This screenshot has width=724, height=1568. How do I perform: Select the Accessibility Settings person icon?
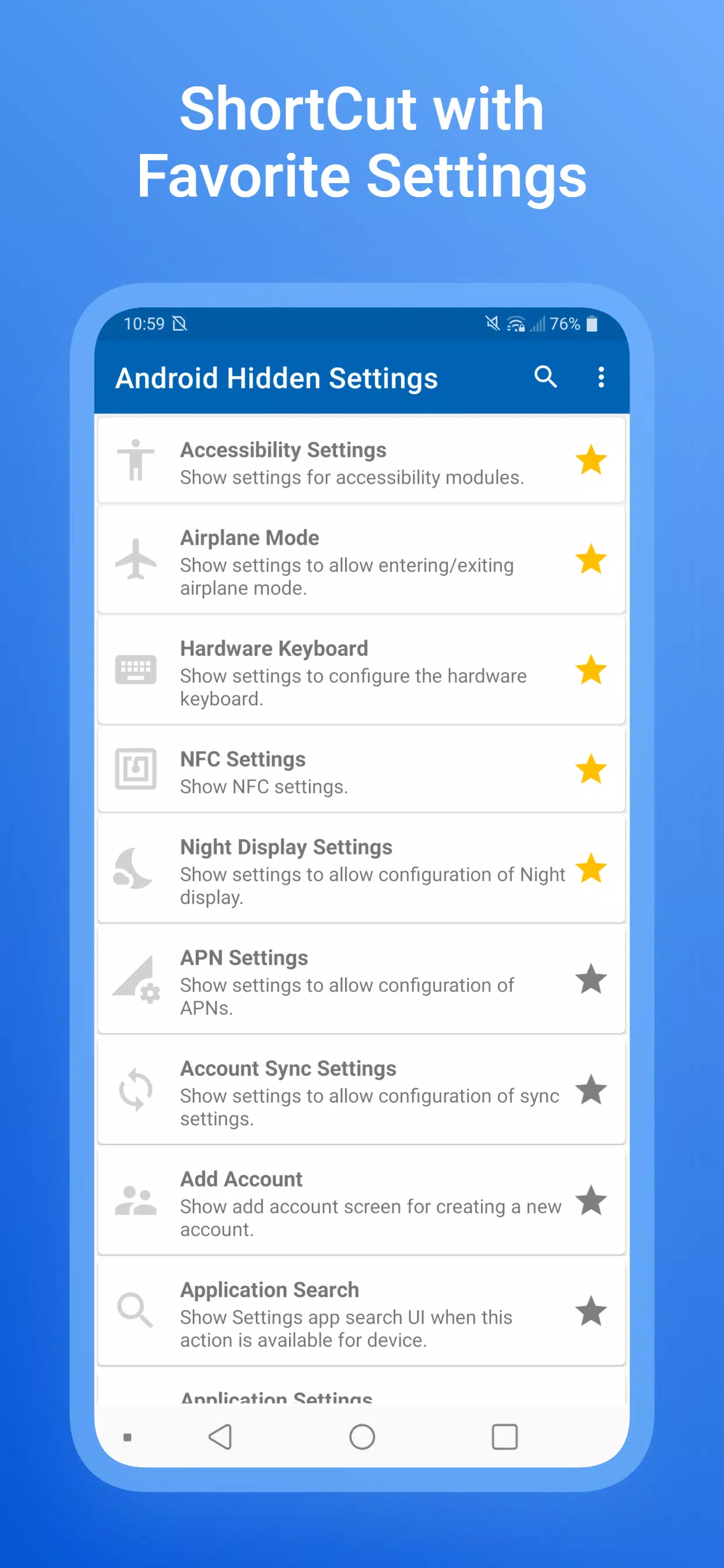coord(136,461)
